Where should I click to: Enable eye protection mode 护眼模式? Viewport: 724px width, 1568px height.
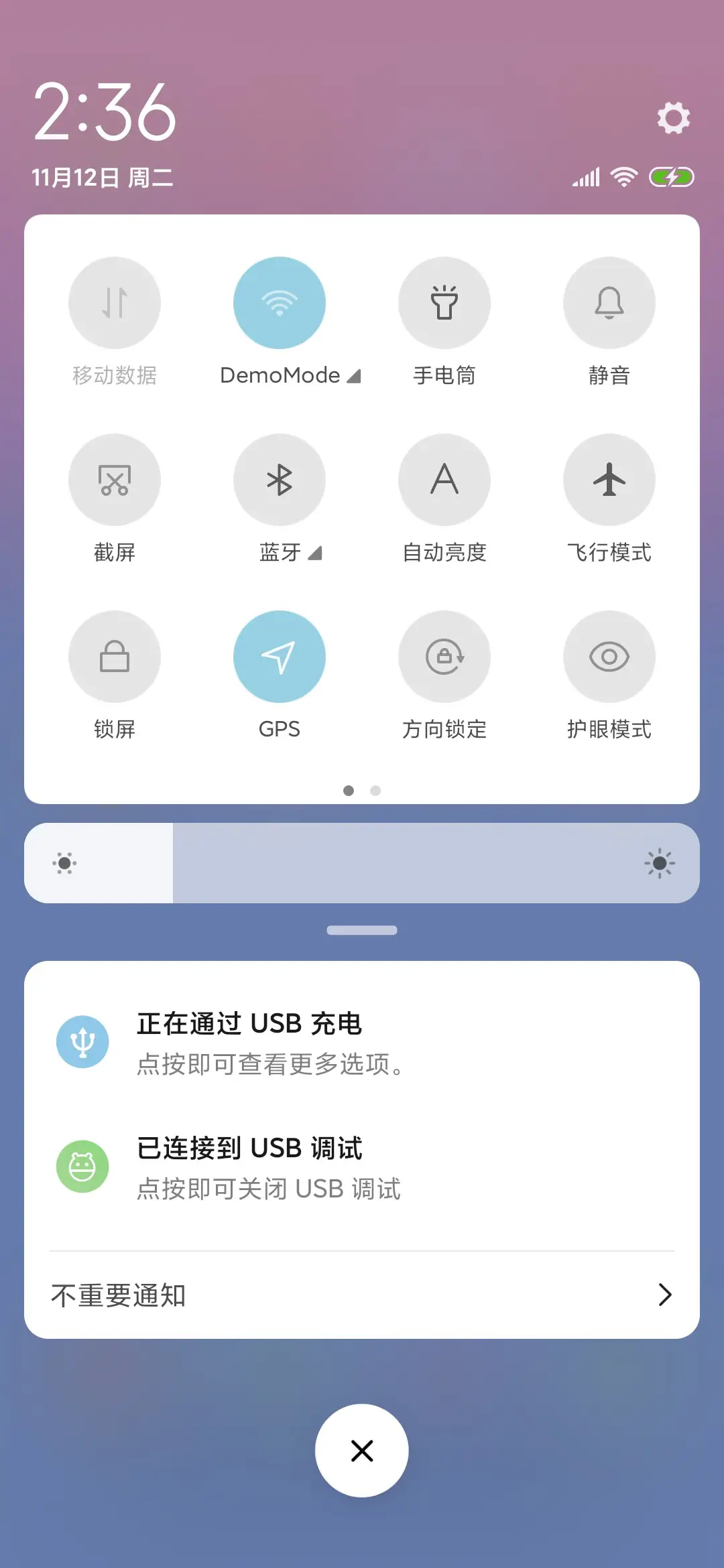point(609,657)
